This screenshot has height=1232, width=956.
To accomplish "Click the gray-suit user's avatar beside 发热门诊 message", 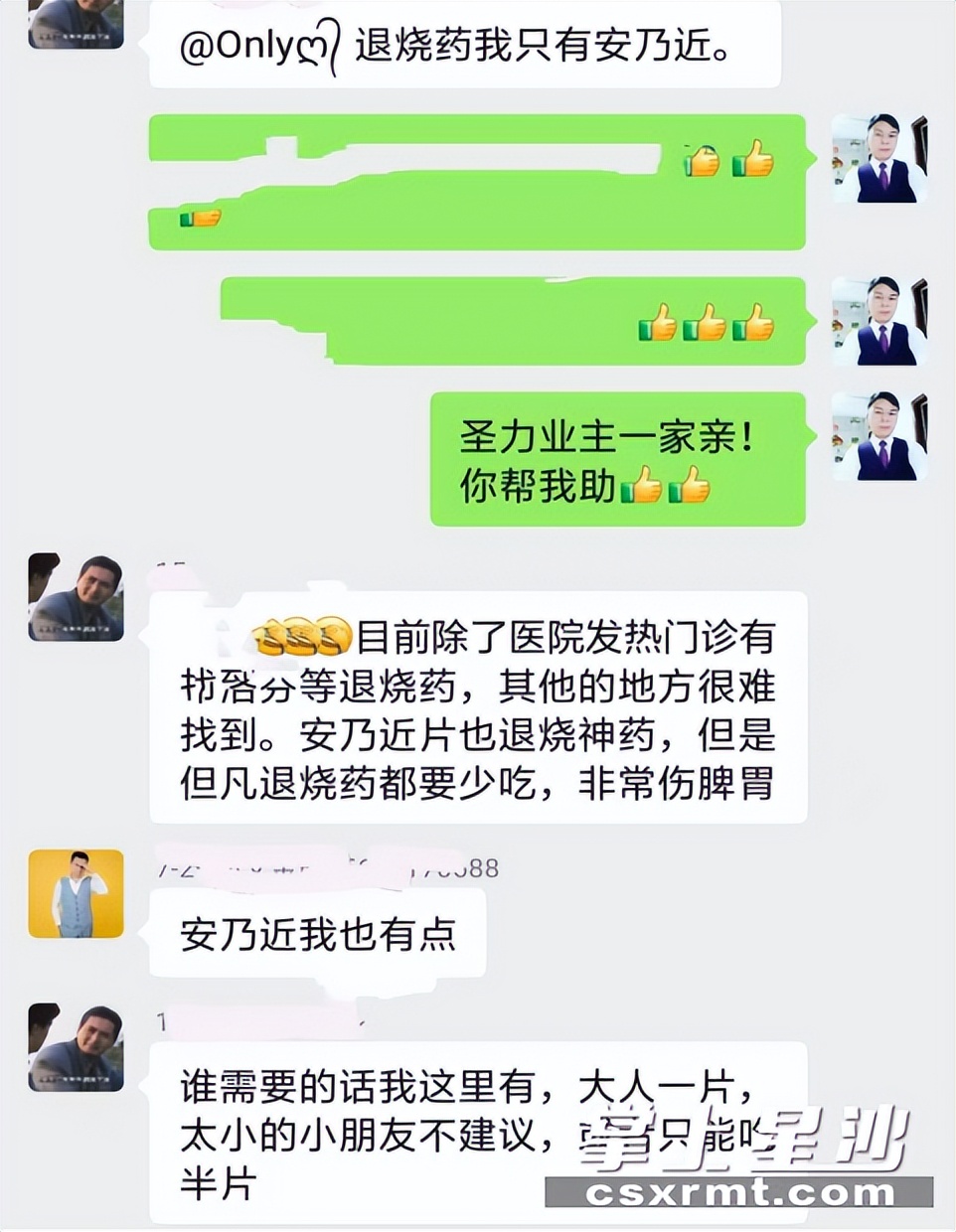I will pos(75,598).
